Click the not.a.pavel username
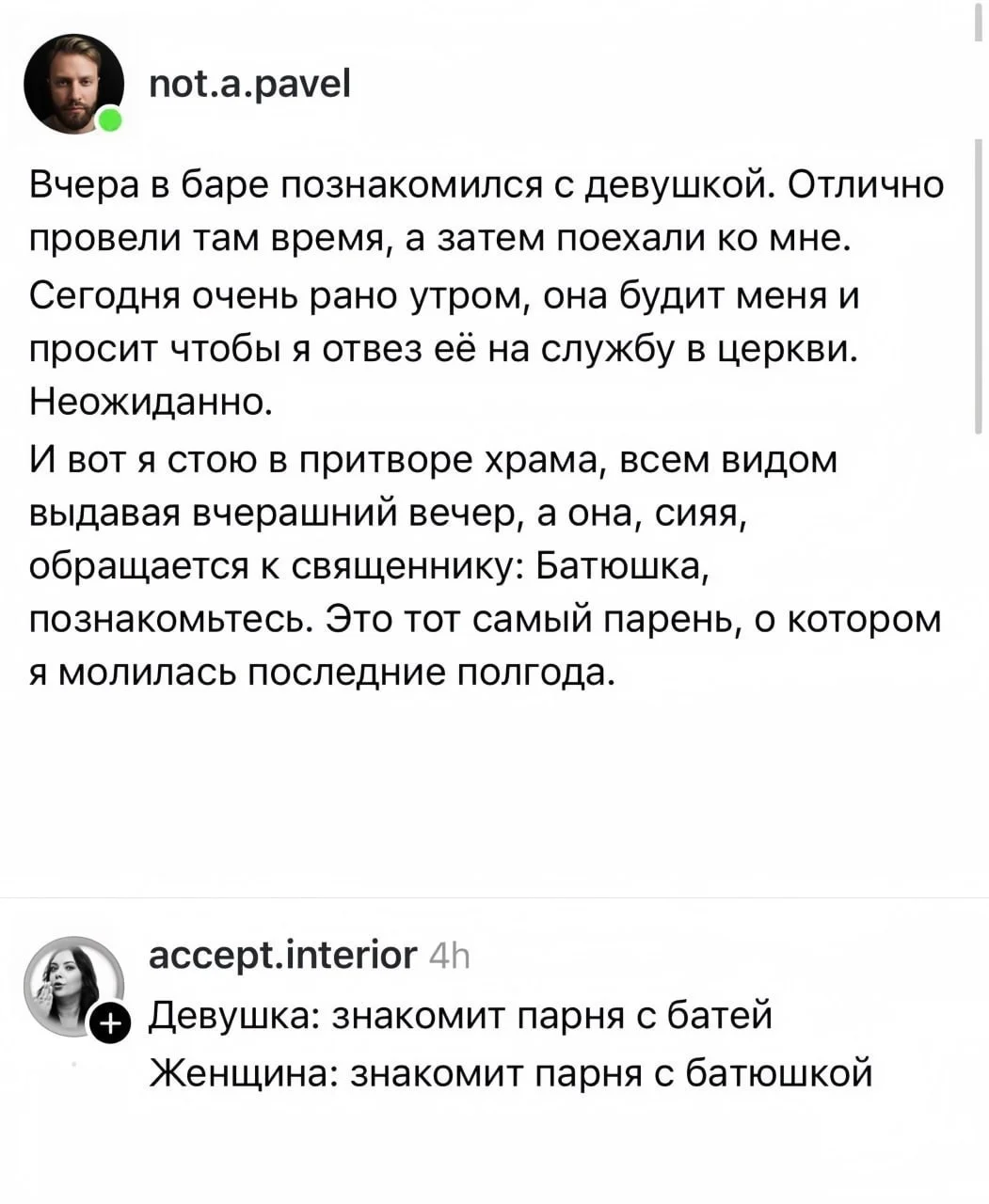989x1204 pixels. [250, 84]
